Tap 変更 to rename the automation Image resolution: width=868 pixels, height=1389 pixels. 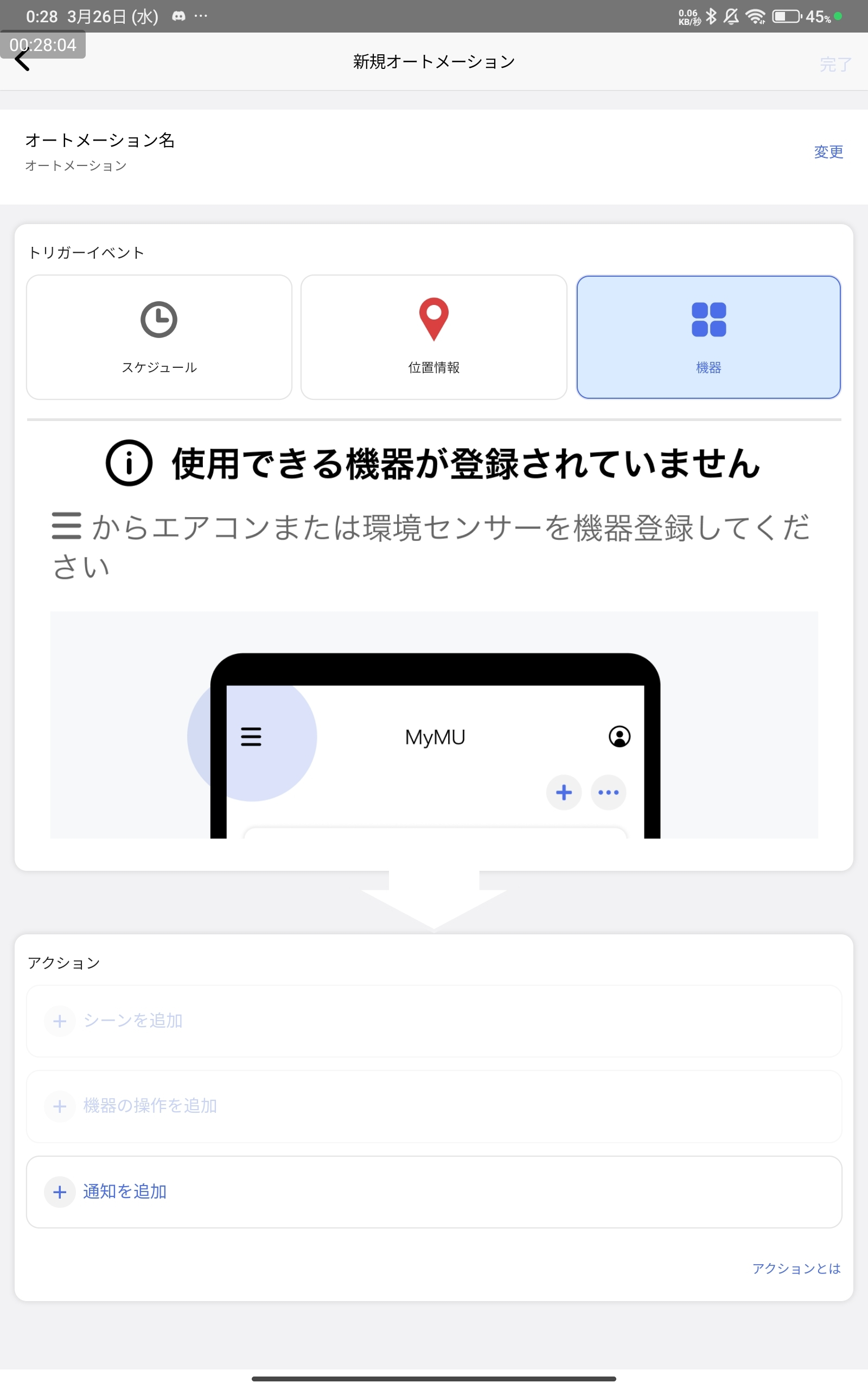[x=828, y=151]
